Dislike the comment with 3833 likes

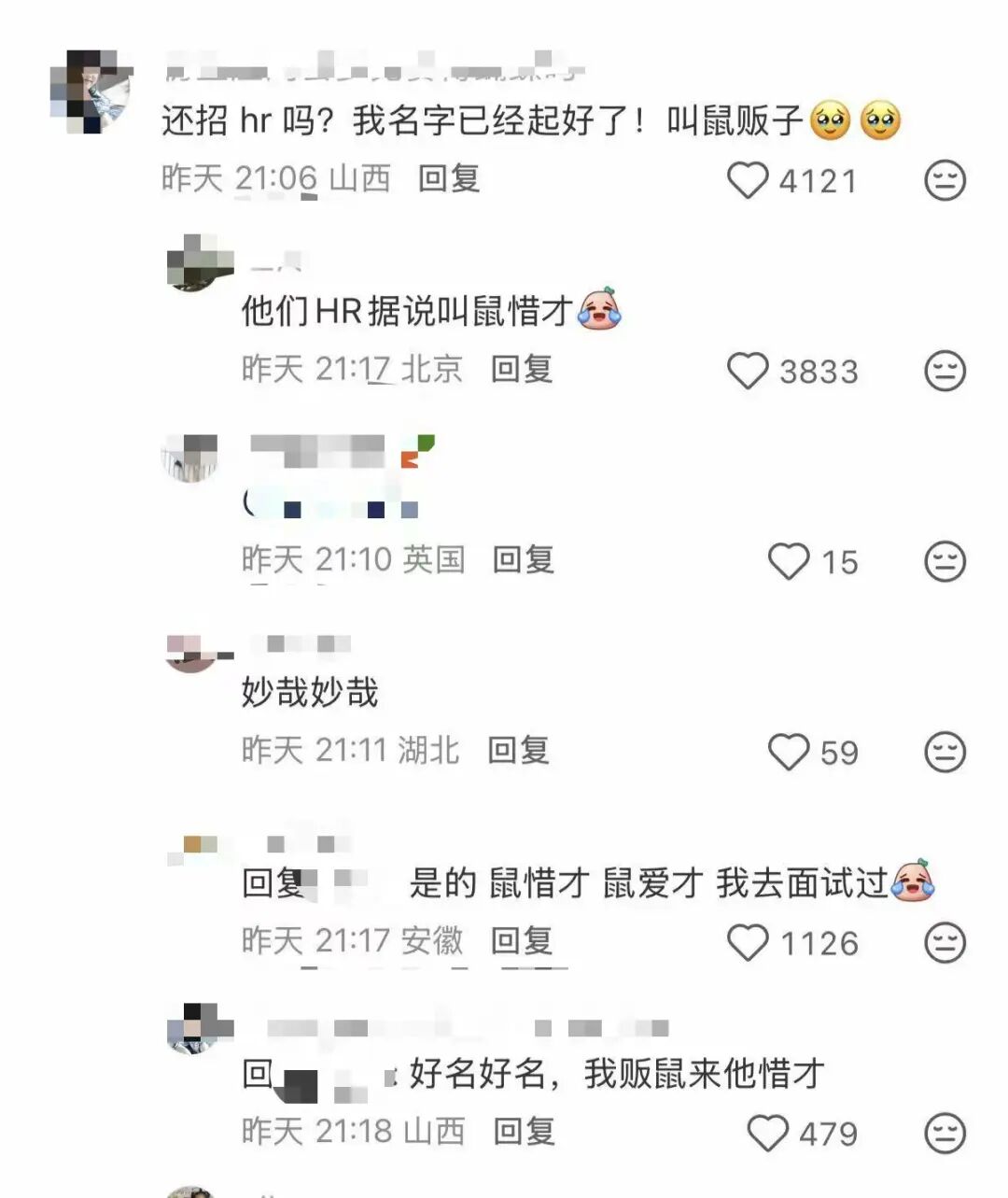[x=944, y=371]
